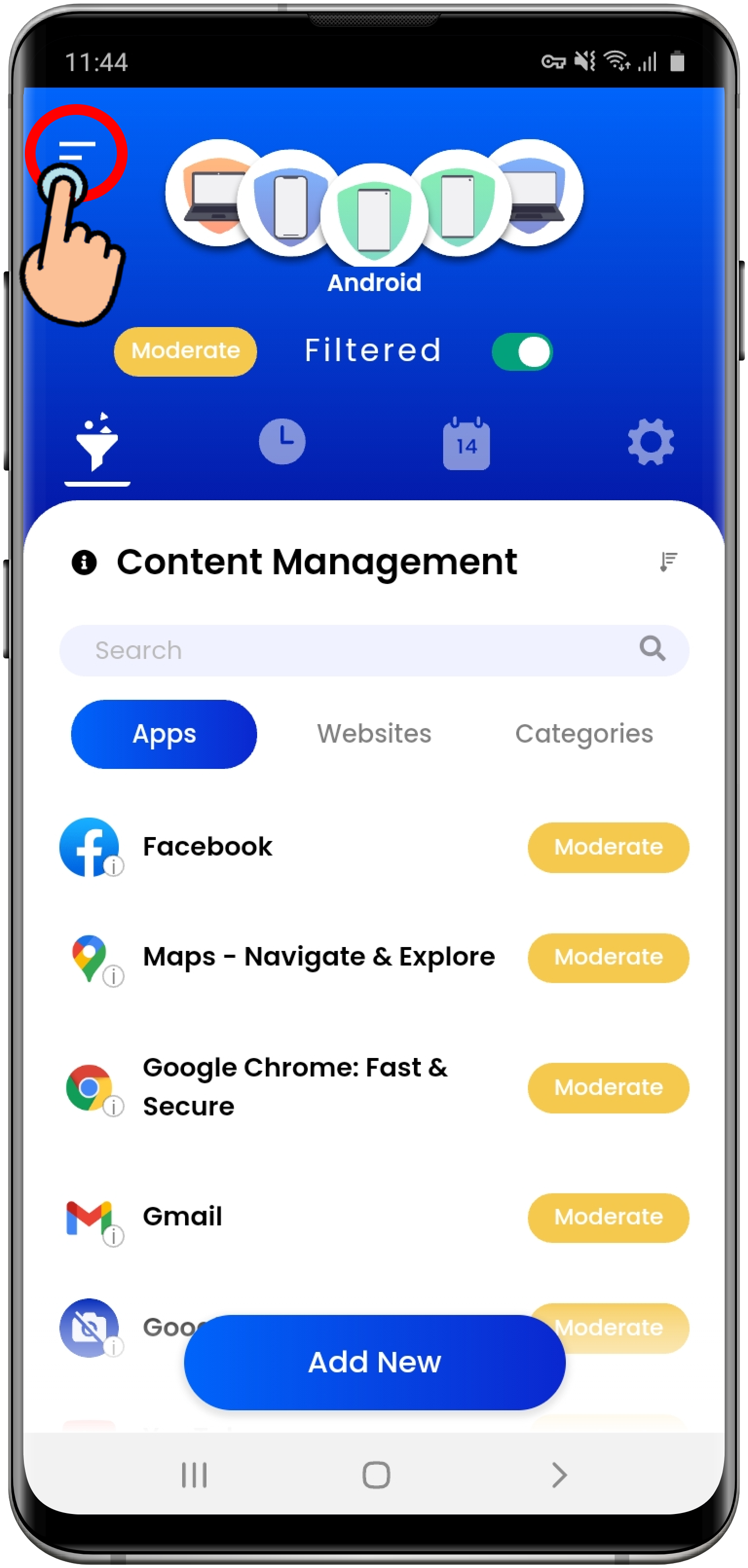
Task: Change Facebook's Moderate setting
Action: (607, 847)
